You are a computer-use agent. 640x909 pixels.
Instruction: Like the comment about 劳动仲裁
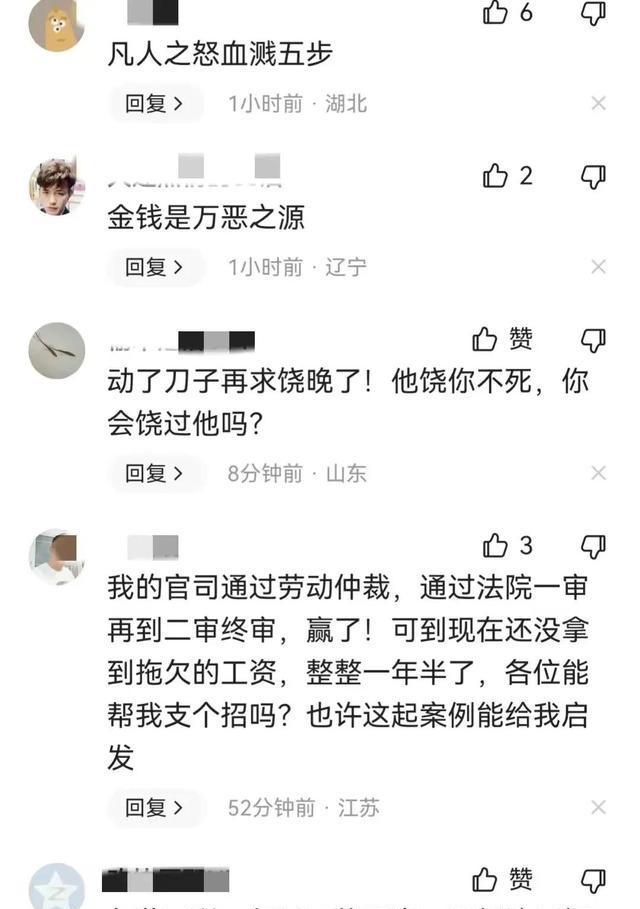pyautogui.click(x=496, y=545)
